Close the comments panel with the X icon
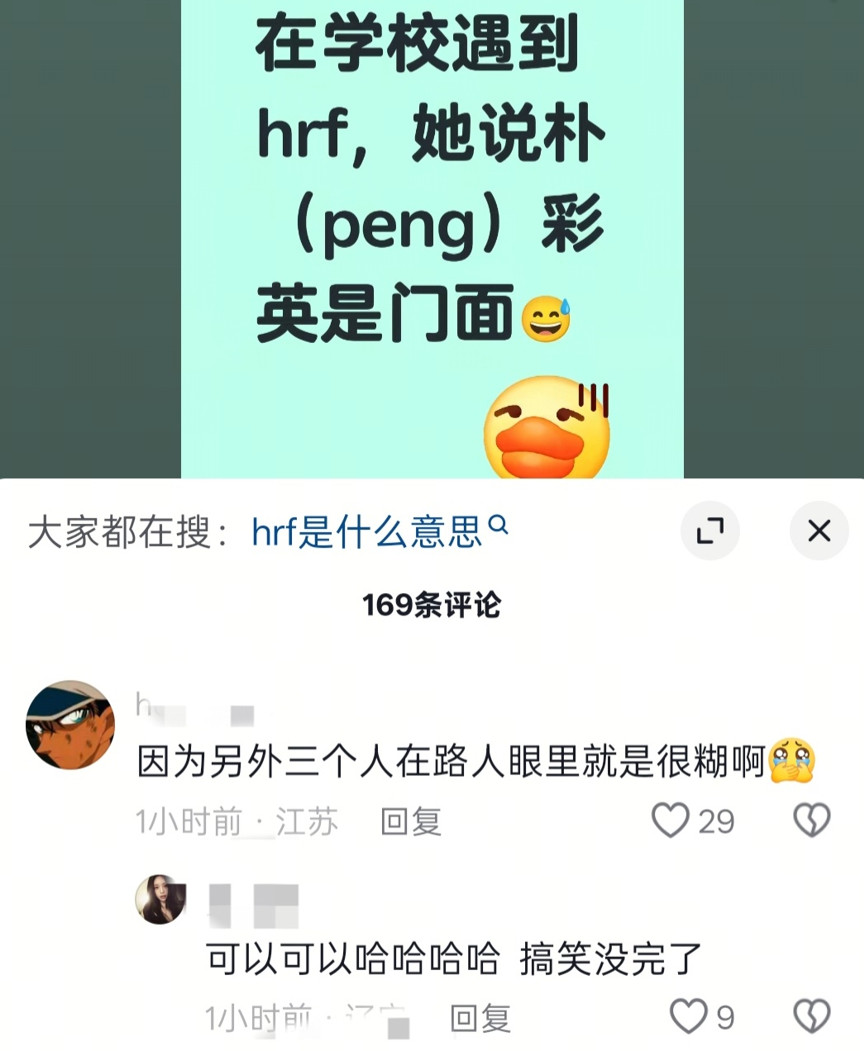 tap(820, 531)
